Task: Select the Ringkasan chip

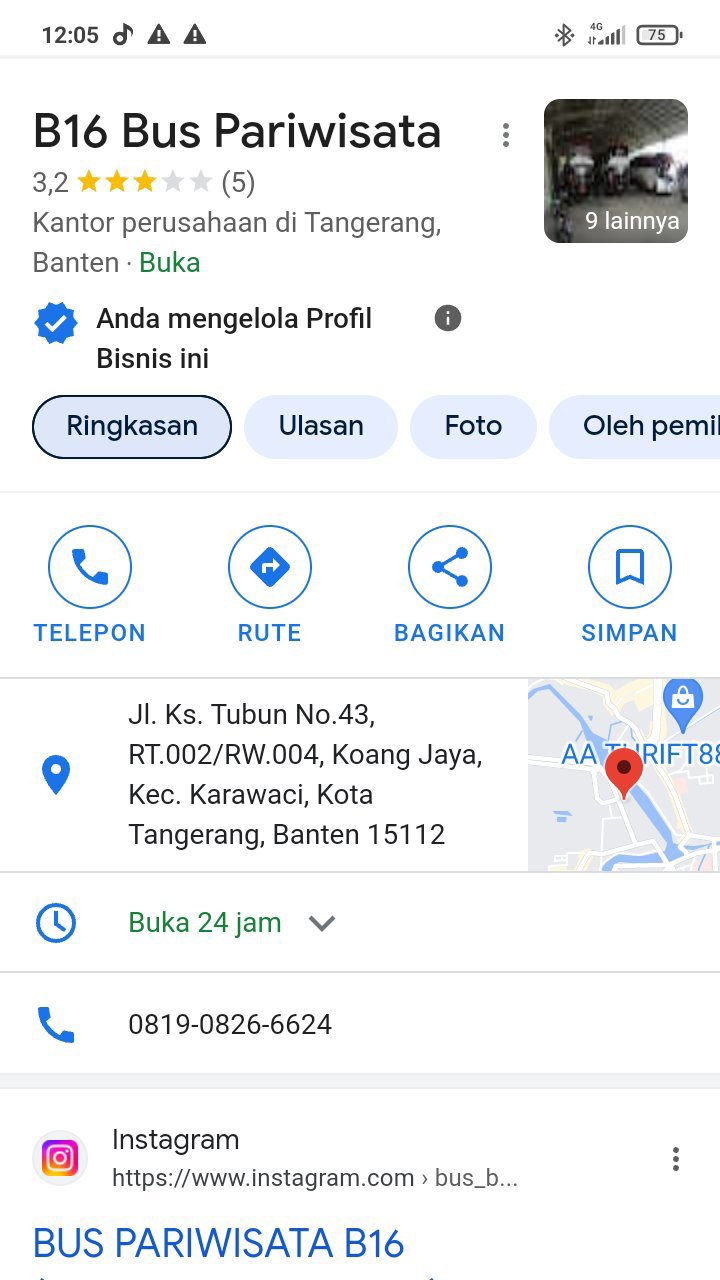Action: tap(132, 426)
